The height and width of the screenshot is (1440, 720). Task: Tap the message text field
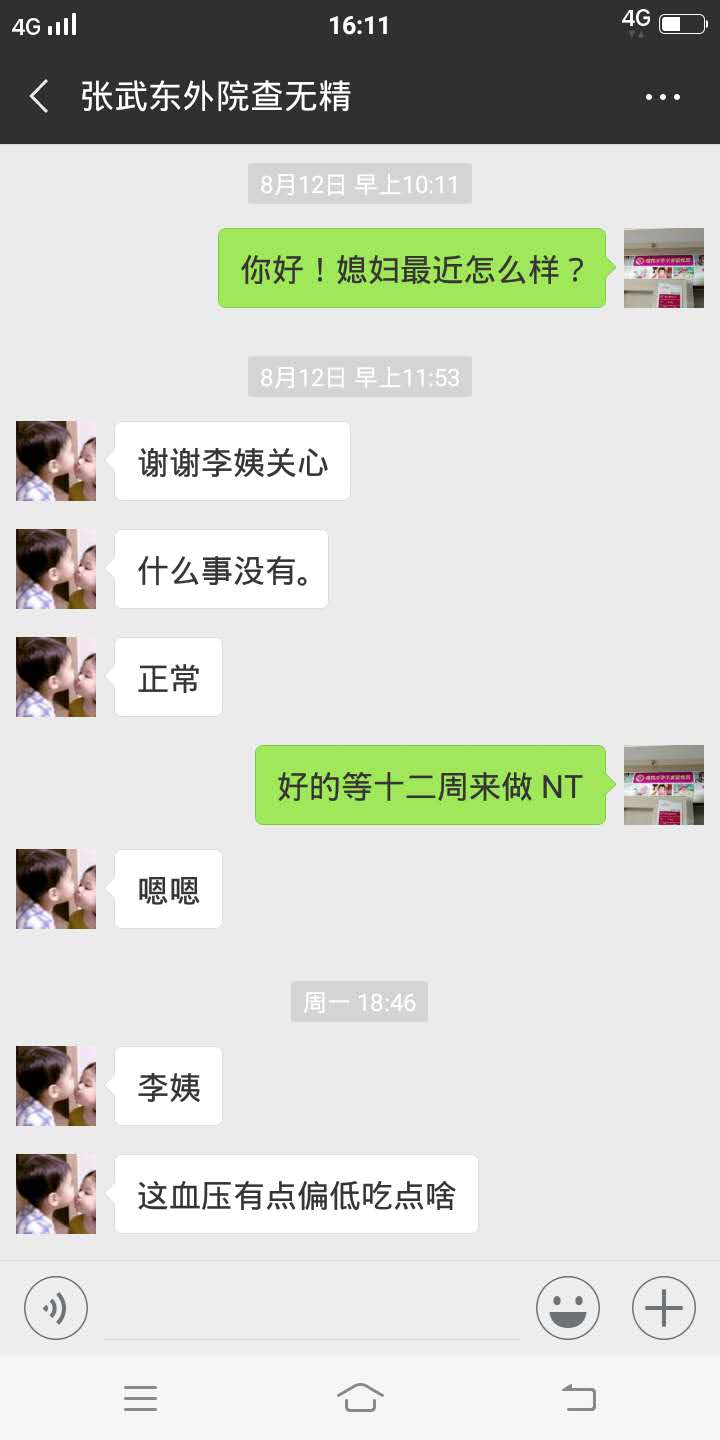point(312,1310)
